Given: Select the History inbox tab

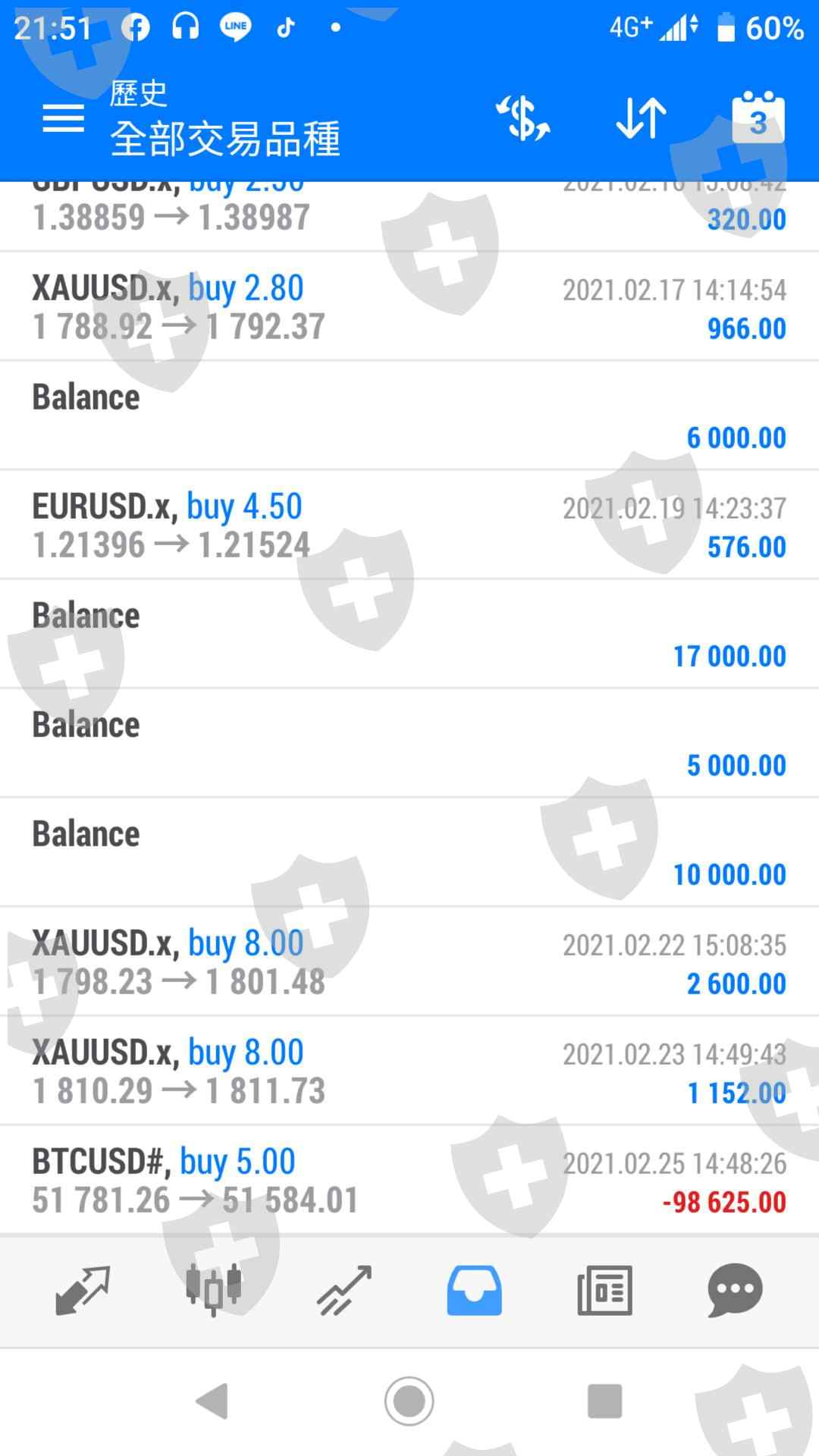Looking at the screenshot, I should (474, 1290).
